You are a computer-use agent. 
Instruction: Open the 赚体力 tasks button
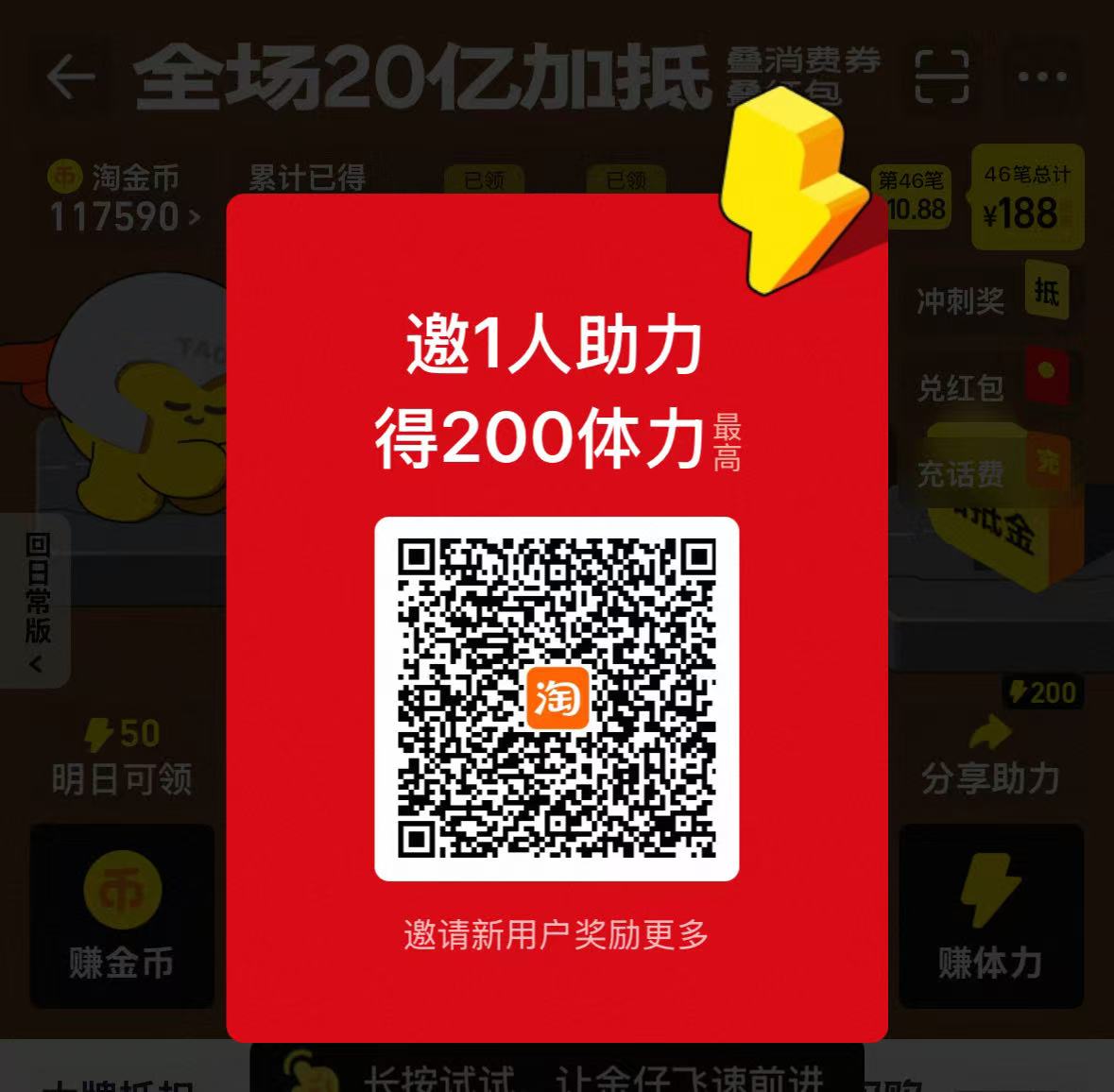tap(990, 915)
